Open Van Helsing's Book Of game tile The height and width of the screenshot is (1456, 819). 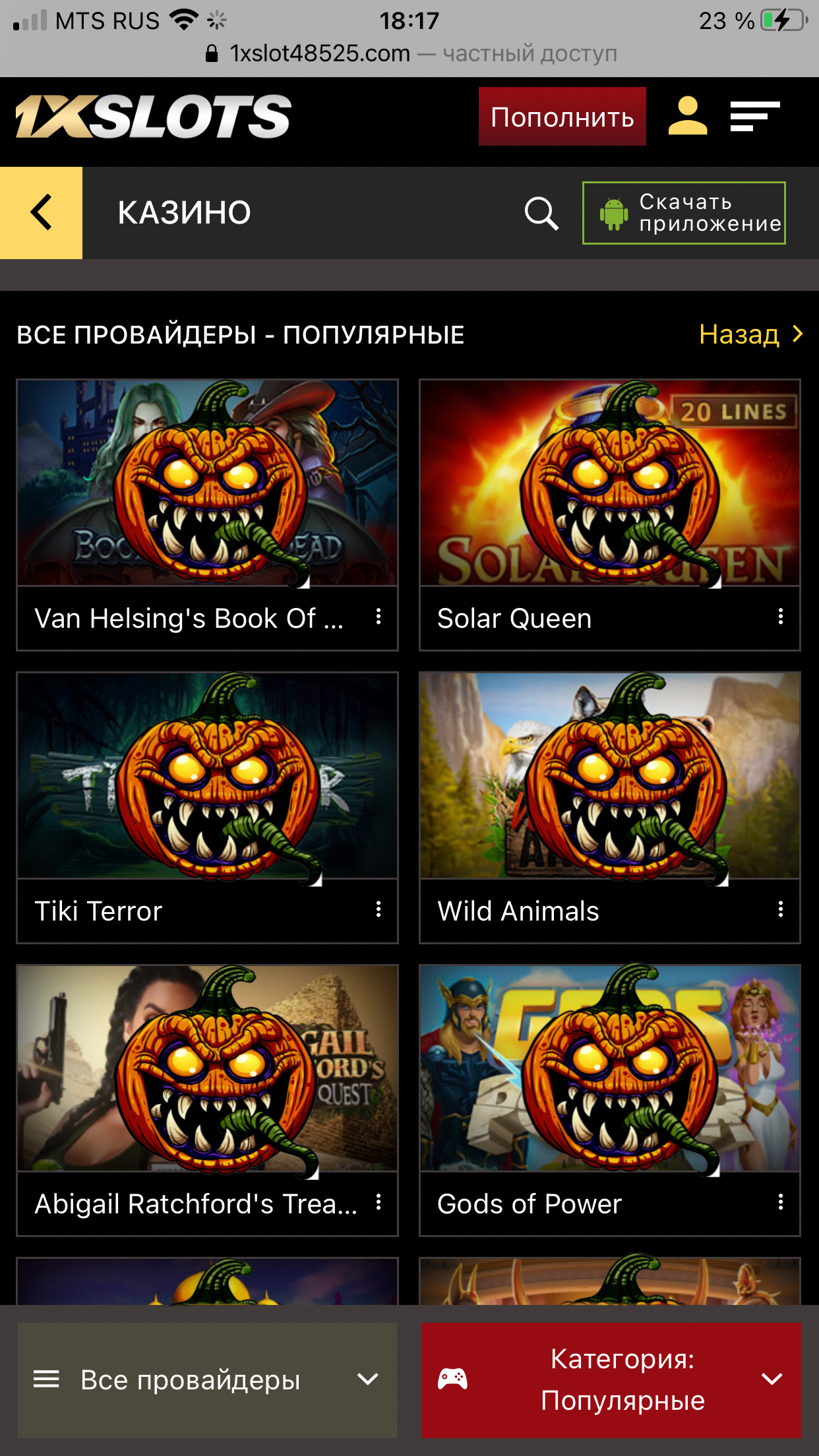tap(207, 483)
